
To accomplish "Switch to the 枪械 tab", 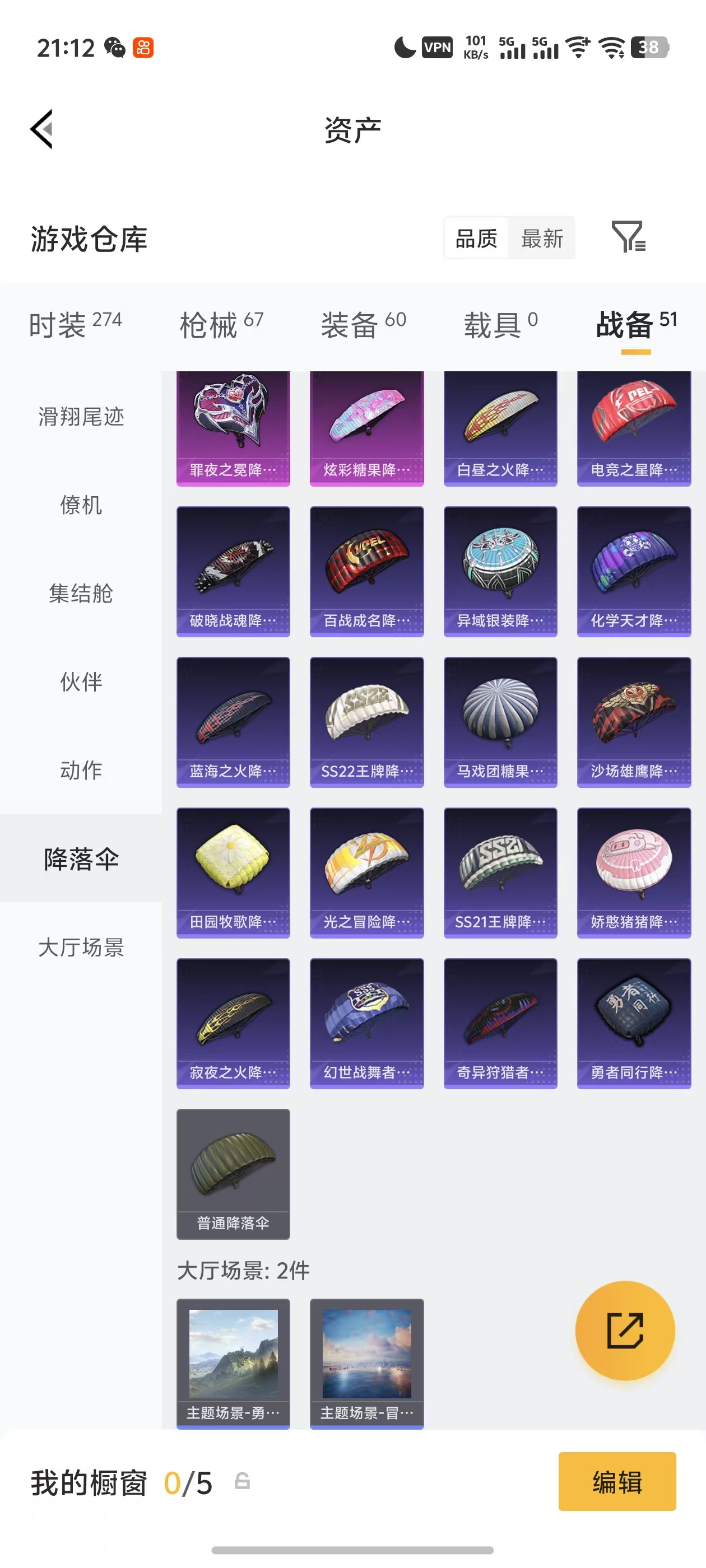I will click(221, 324).
